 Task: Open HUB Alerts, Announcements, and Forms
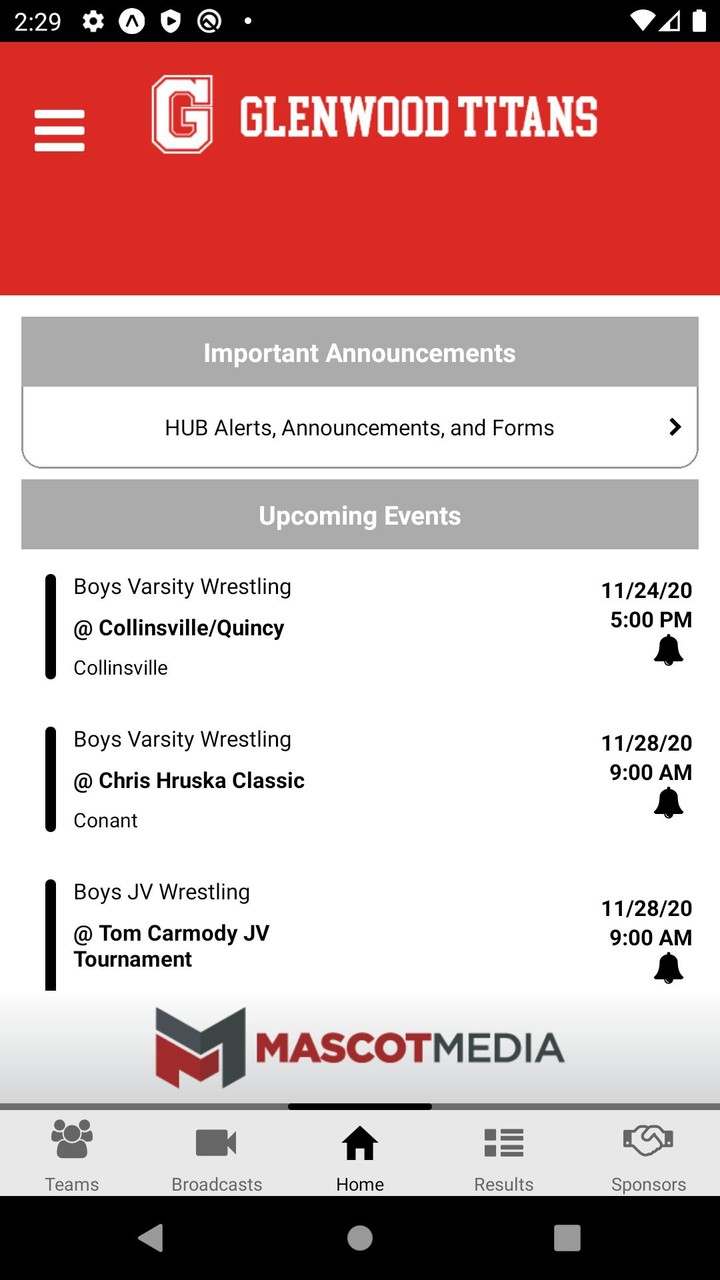(360, 428)
